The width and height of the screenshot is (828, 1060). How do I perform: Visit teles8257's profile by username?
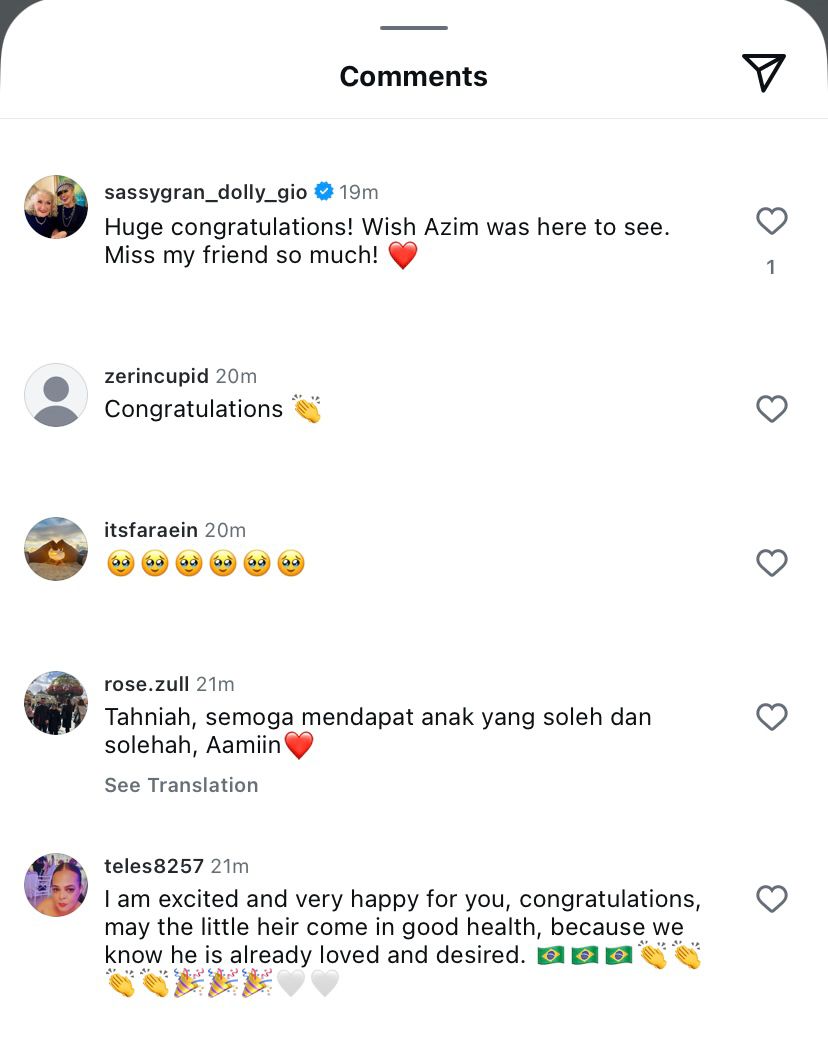pos(154,866)
